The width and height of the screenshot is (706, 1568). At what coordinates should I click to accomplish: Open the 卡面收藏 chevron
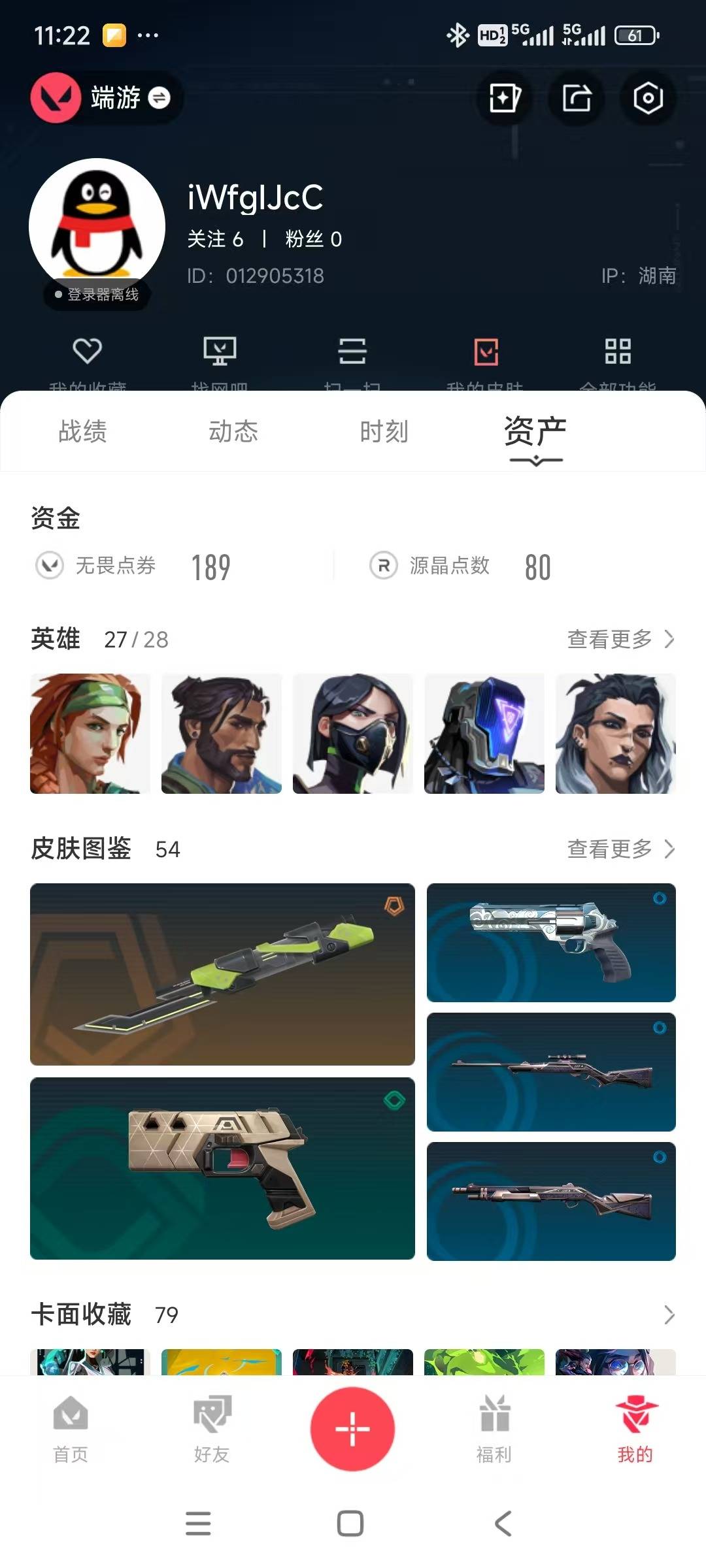(668, 1315)
